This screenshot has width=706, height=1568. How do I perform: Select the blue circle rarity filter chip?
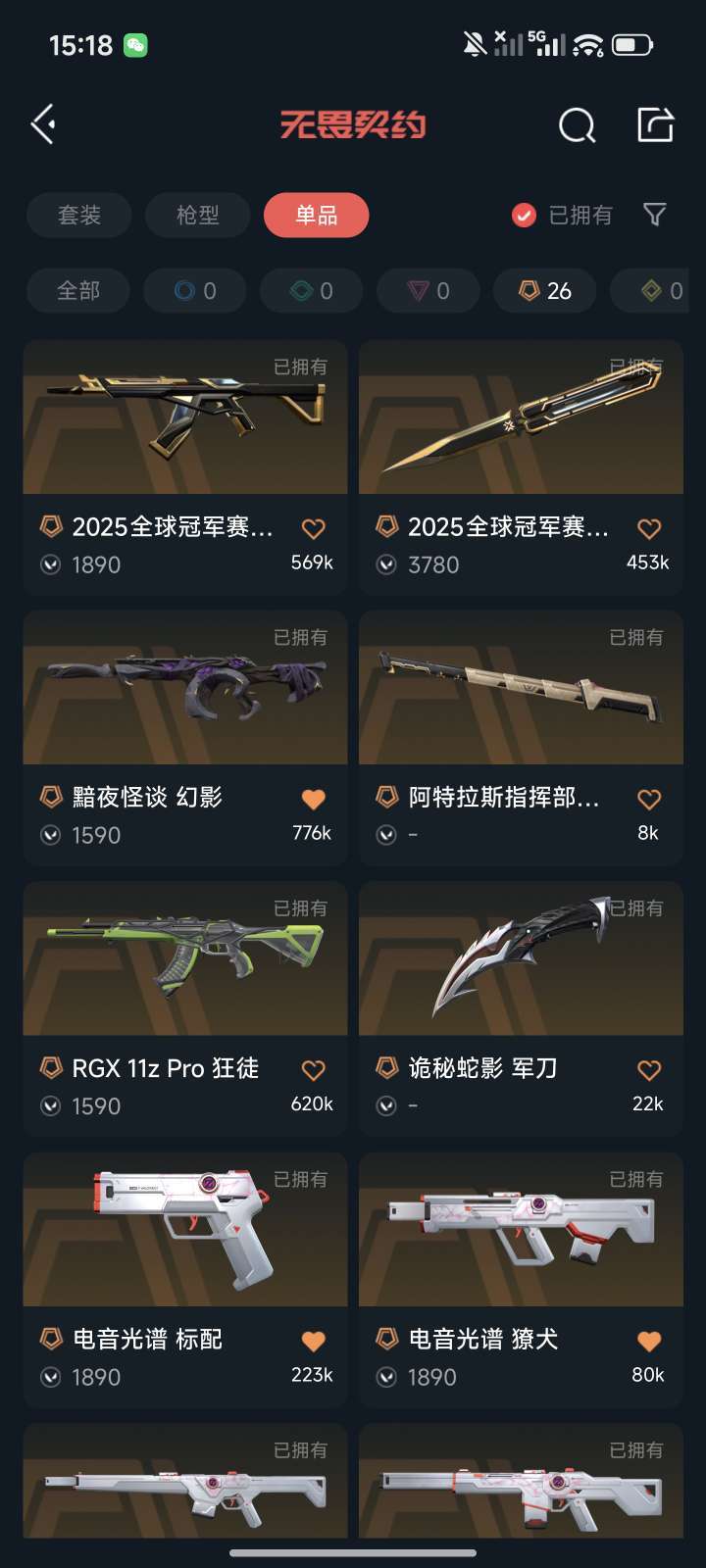pos(194,290)
